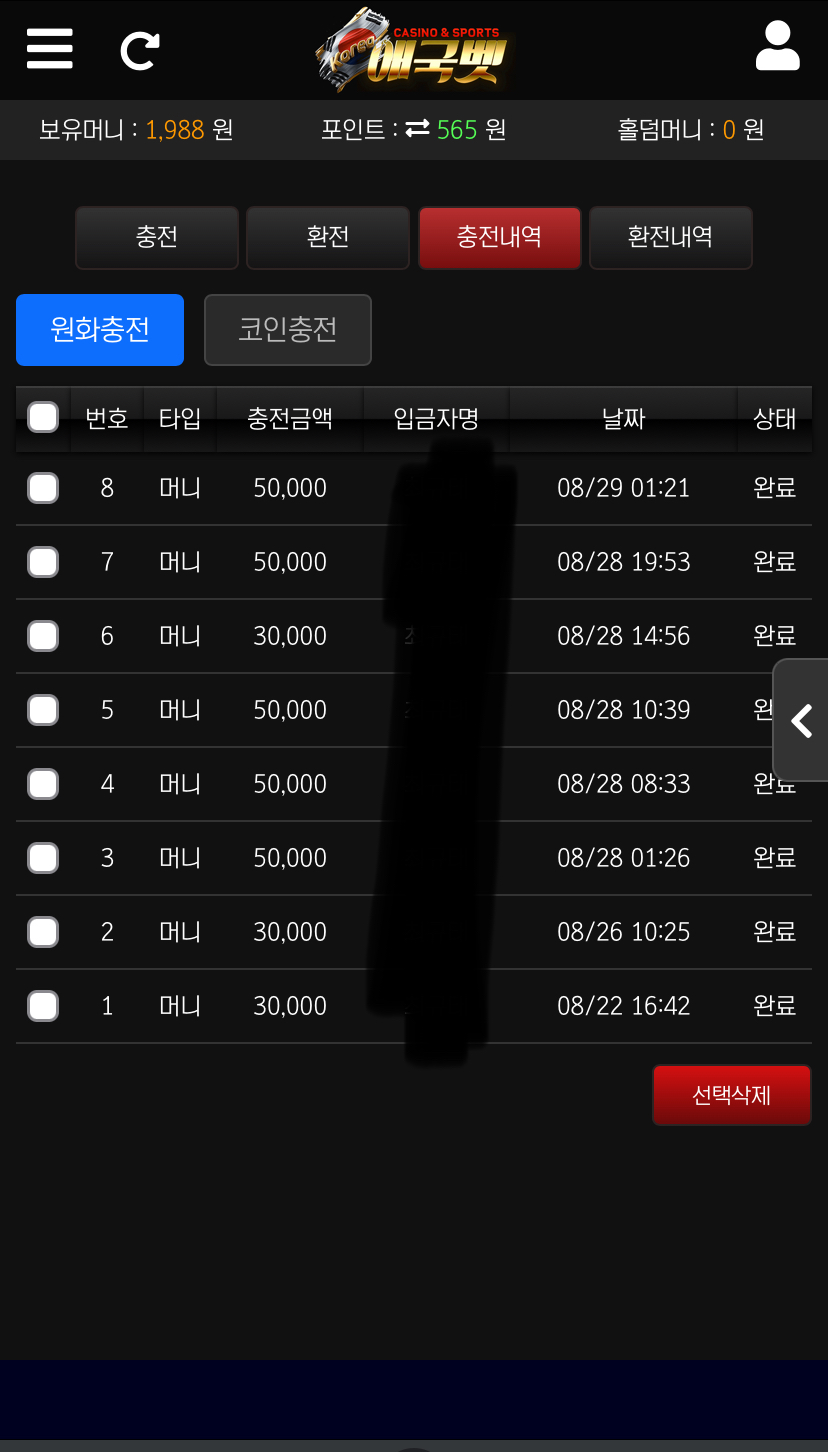Viewport: 828px width, 1452px height.
Task: Check the box for row number 7
Action: coord(43,562)
